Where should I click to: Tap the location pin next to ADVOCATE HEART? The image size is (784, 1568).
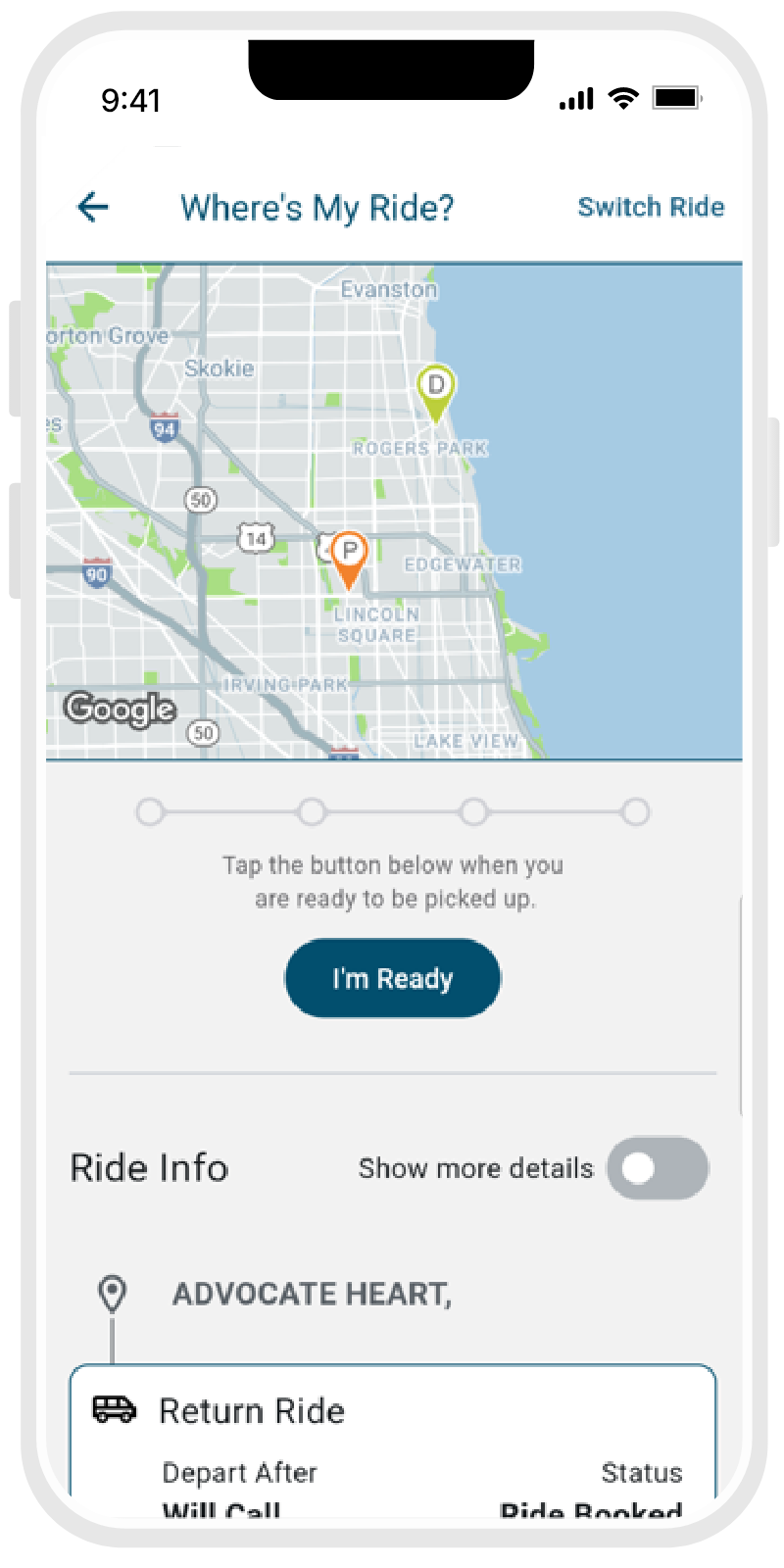[x=112, y=1292]
